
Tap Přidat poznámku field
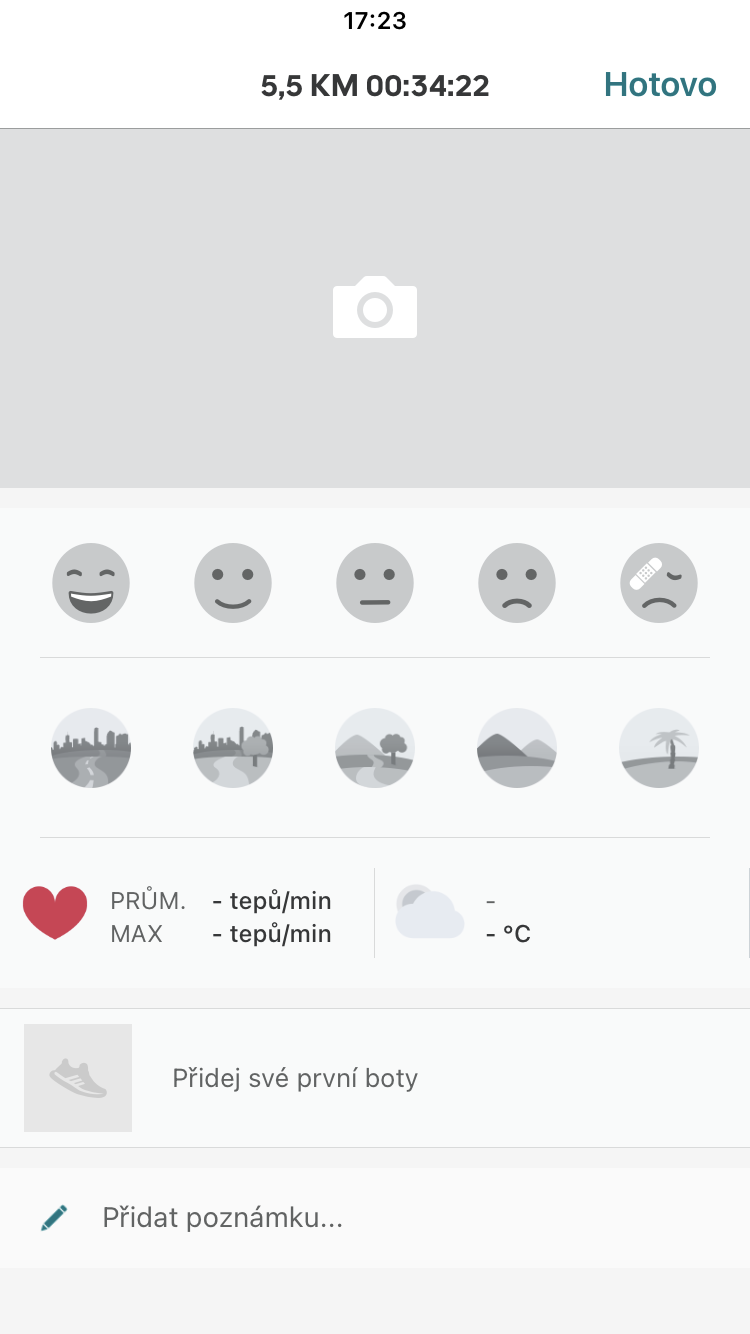pyautogui.click(x=375, y=1218)
